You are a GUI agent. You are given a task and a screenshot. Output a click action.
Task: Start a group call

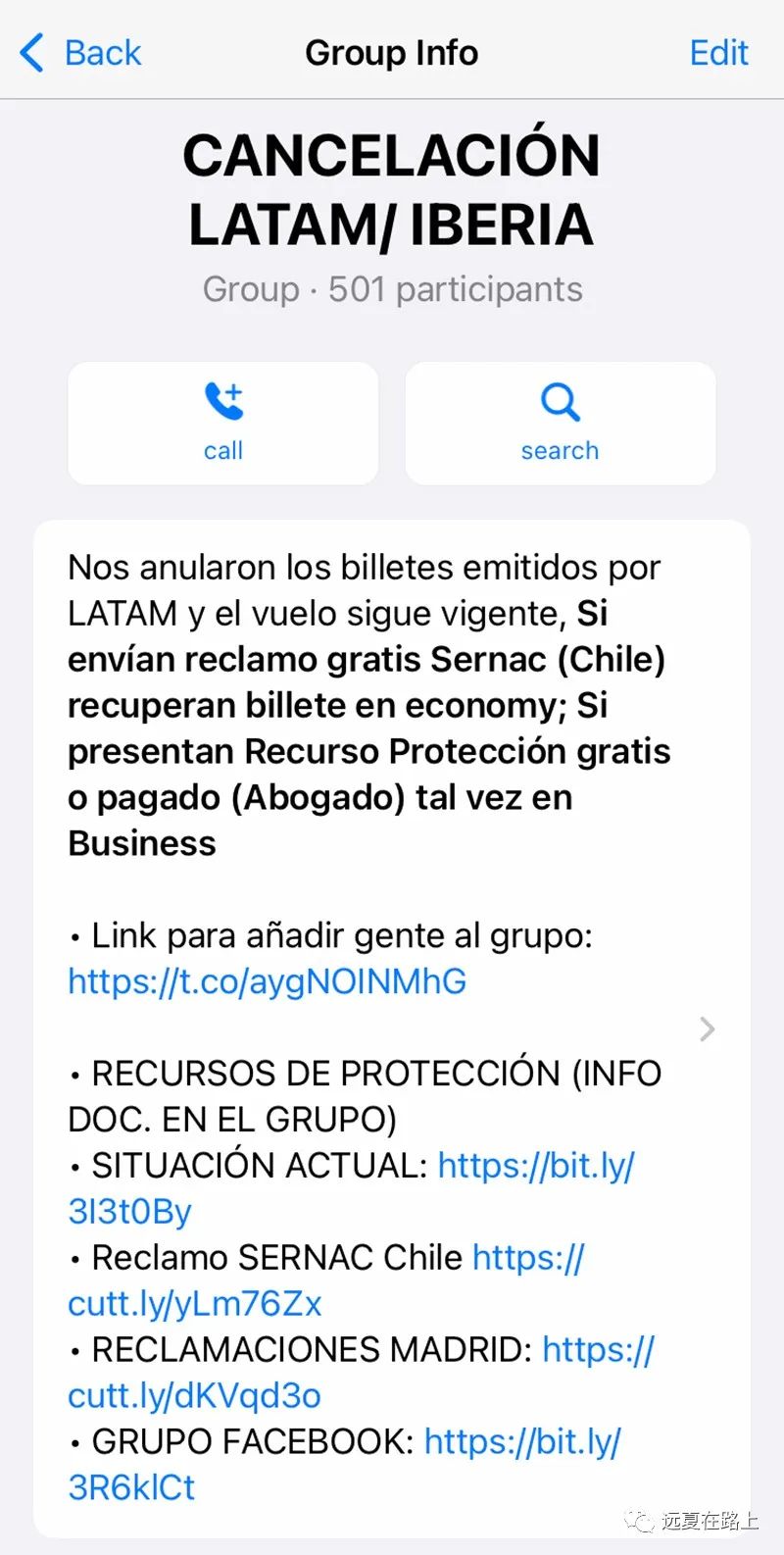point(223,423)
